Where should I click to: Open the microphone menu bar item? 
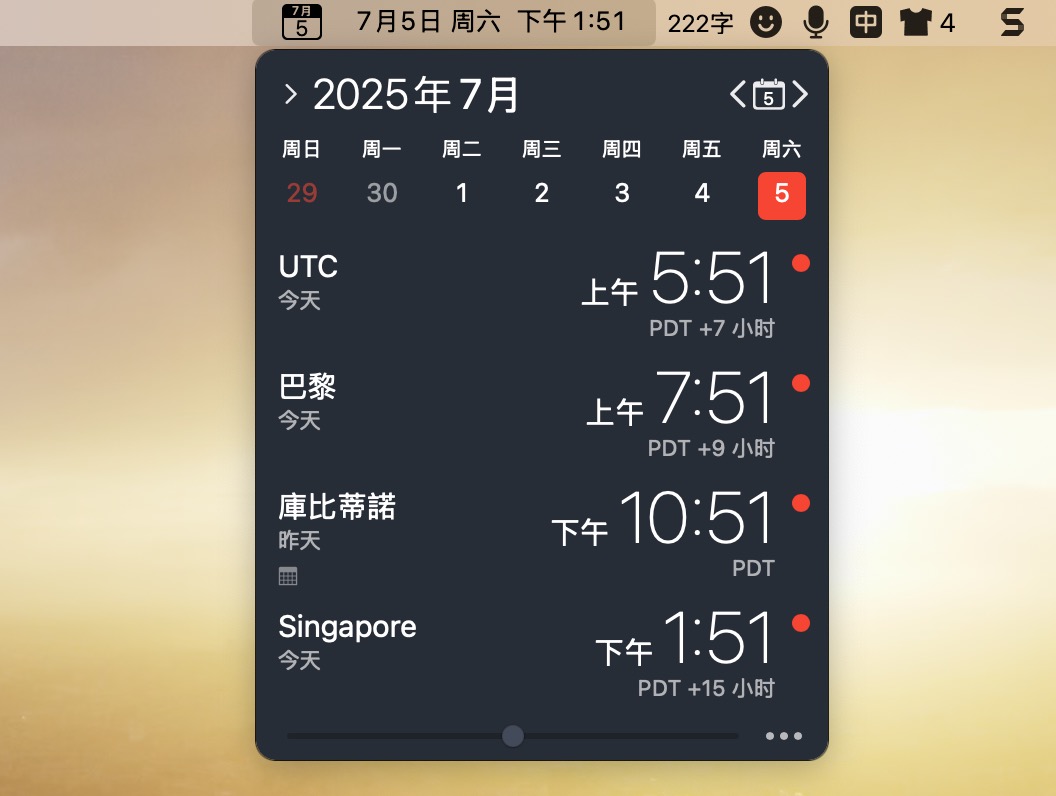pos(817,22)
